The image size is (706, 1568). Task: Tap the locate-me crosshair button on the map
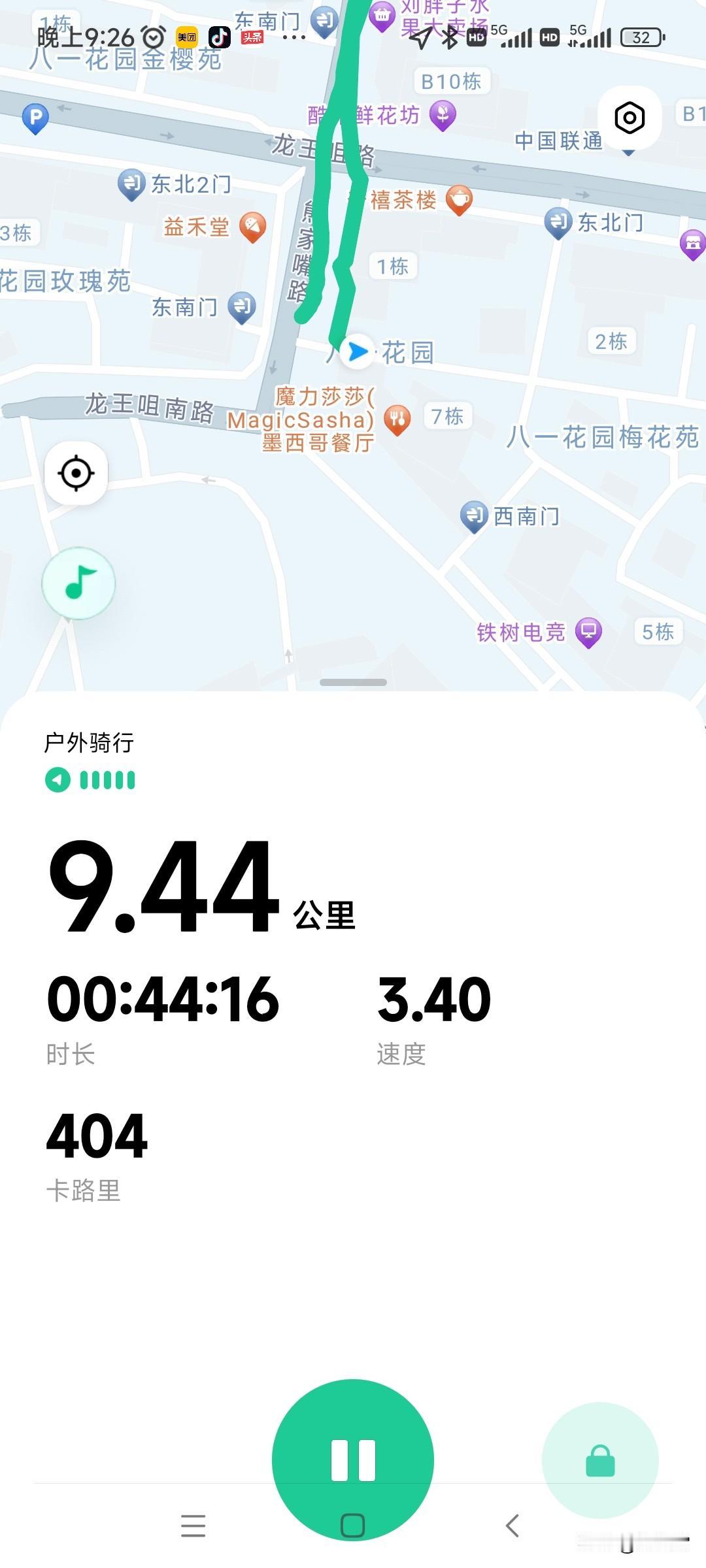tap(76, 474)
